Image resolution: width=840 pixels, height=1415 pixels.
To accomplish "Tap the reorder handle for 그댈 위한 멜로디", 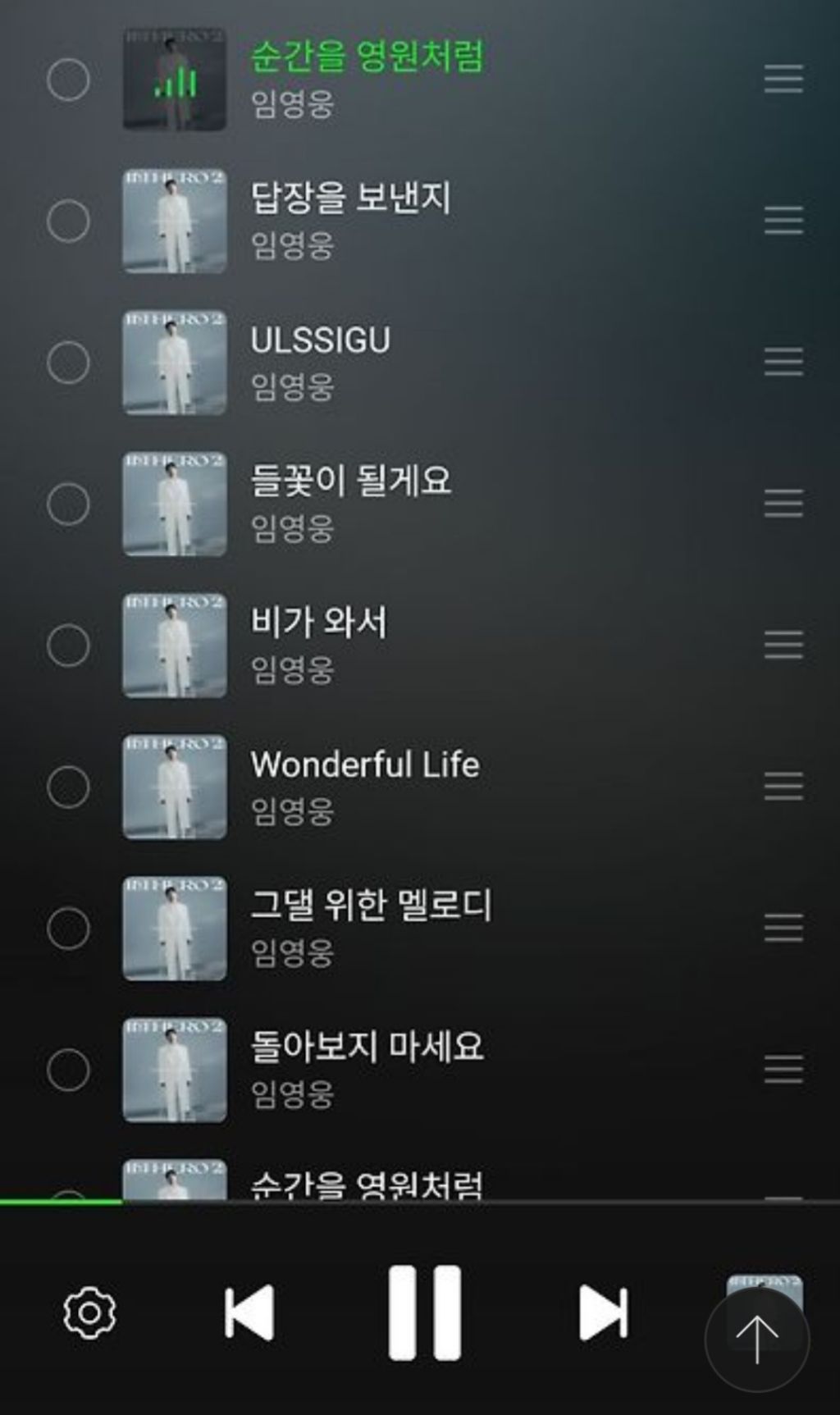I will coord(783,928).
